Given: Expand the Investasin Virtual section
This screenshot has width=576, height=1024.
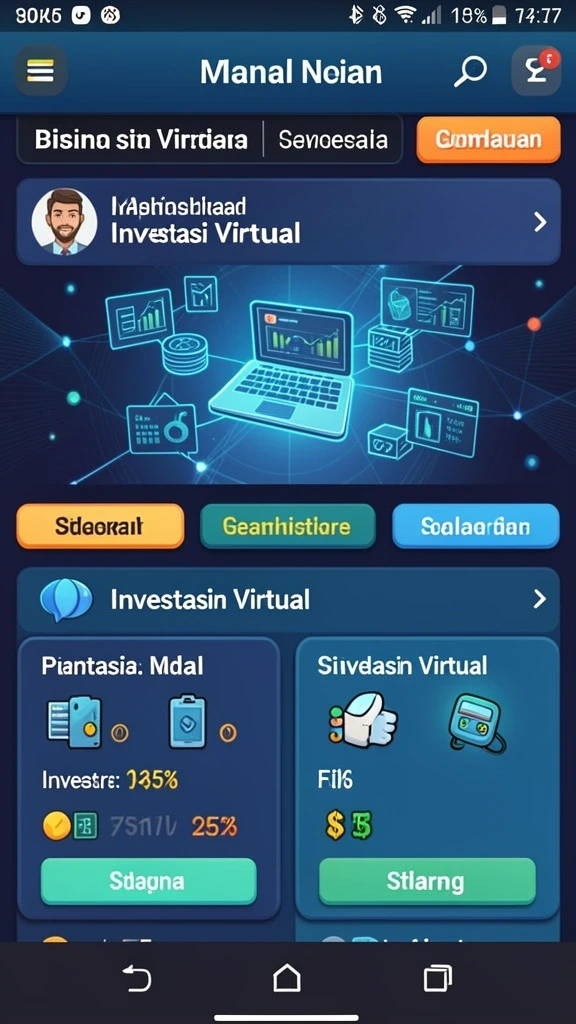Looking at the screenshot, I should (x=288, y=599).
